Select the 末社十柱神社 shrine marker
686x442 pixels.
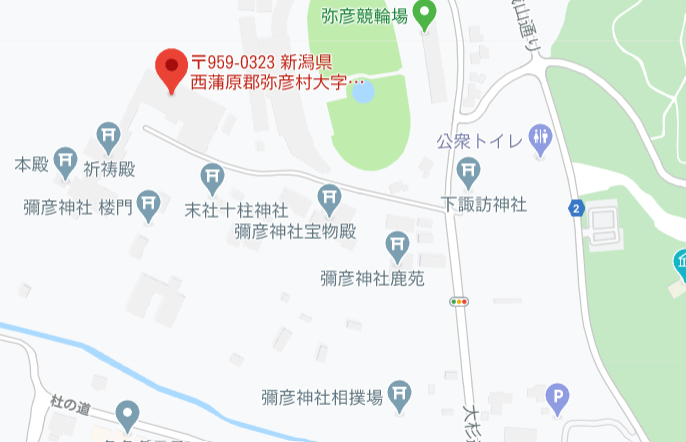(212, 178)
